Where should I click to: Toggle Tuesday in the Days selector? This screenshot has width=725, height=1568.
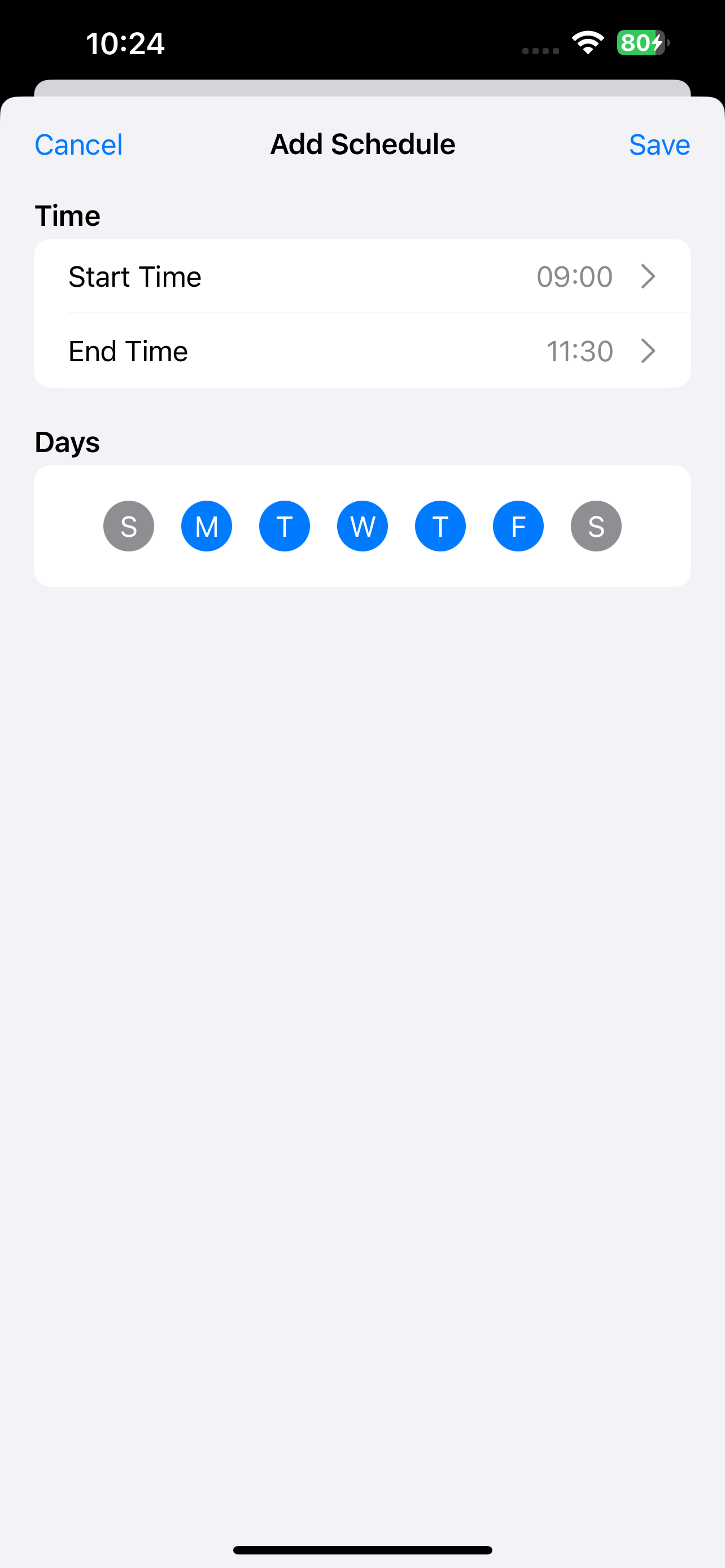click(x=284, y=526)
